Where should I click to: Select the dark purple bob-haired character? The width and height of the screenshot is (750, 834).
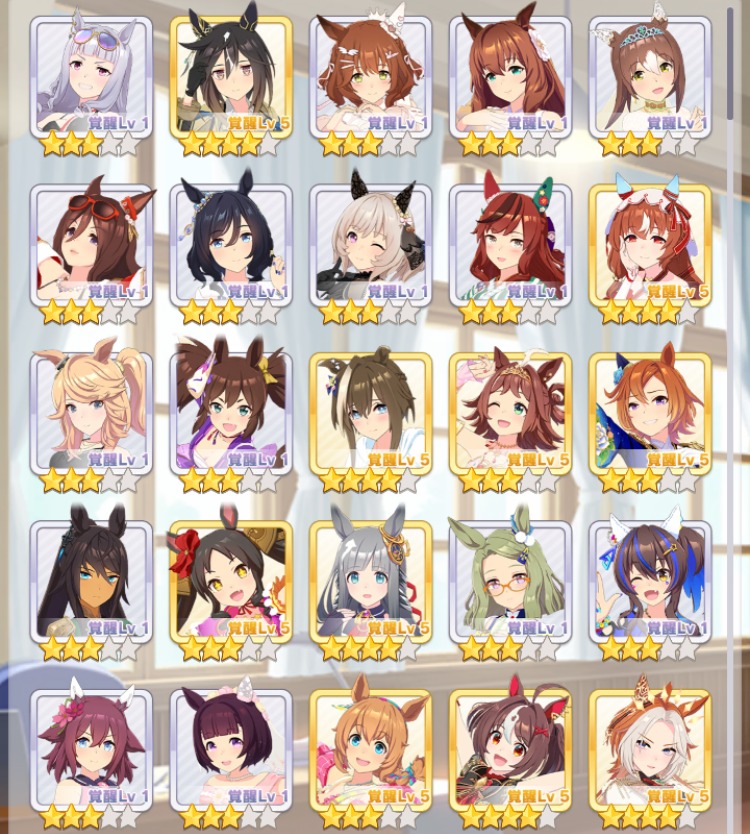(231, 748)
